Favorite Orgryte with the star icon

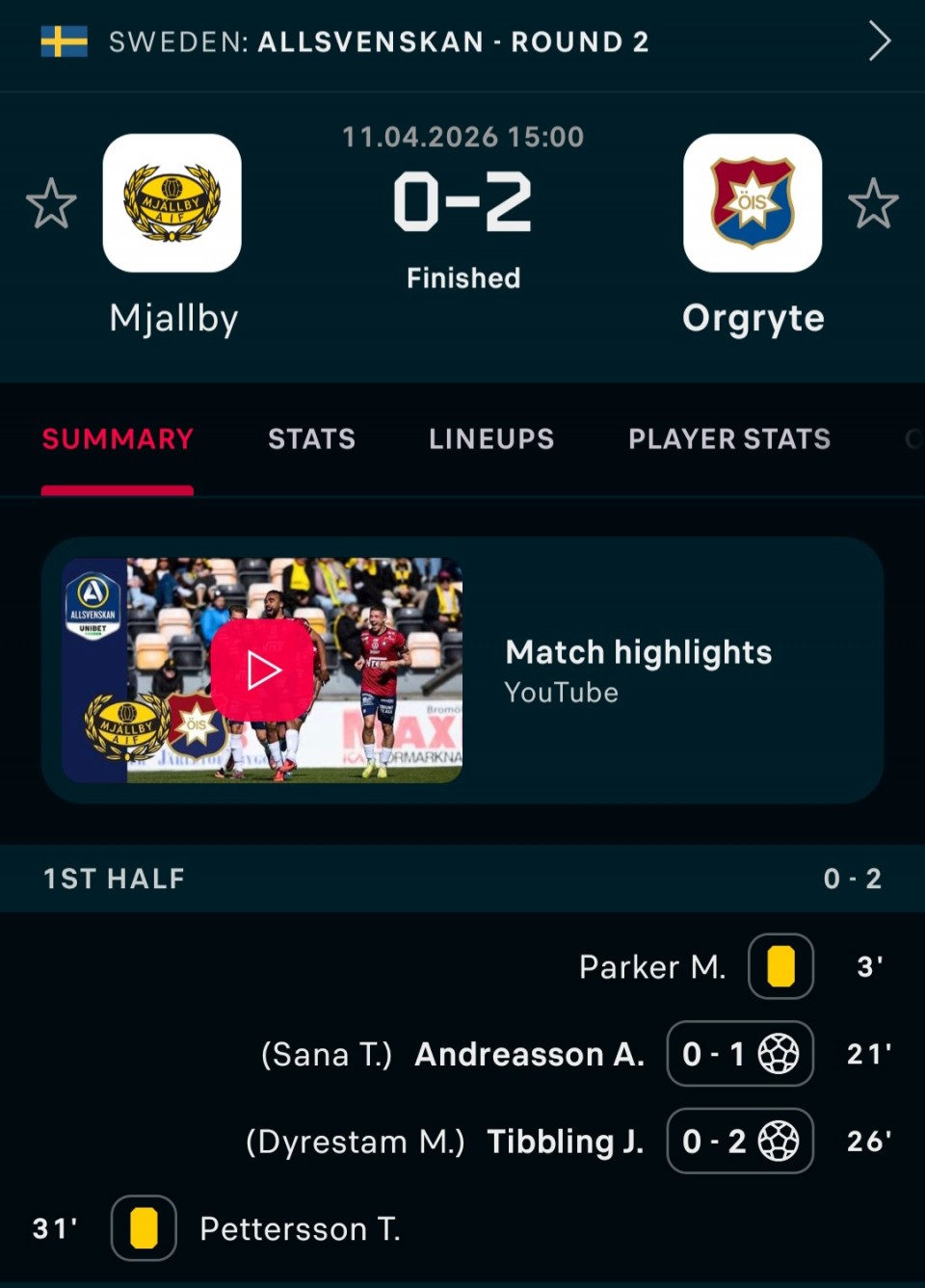tap(873, 203)
